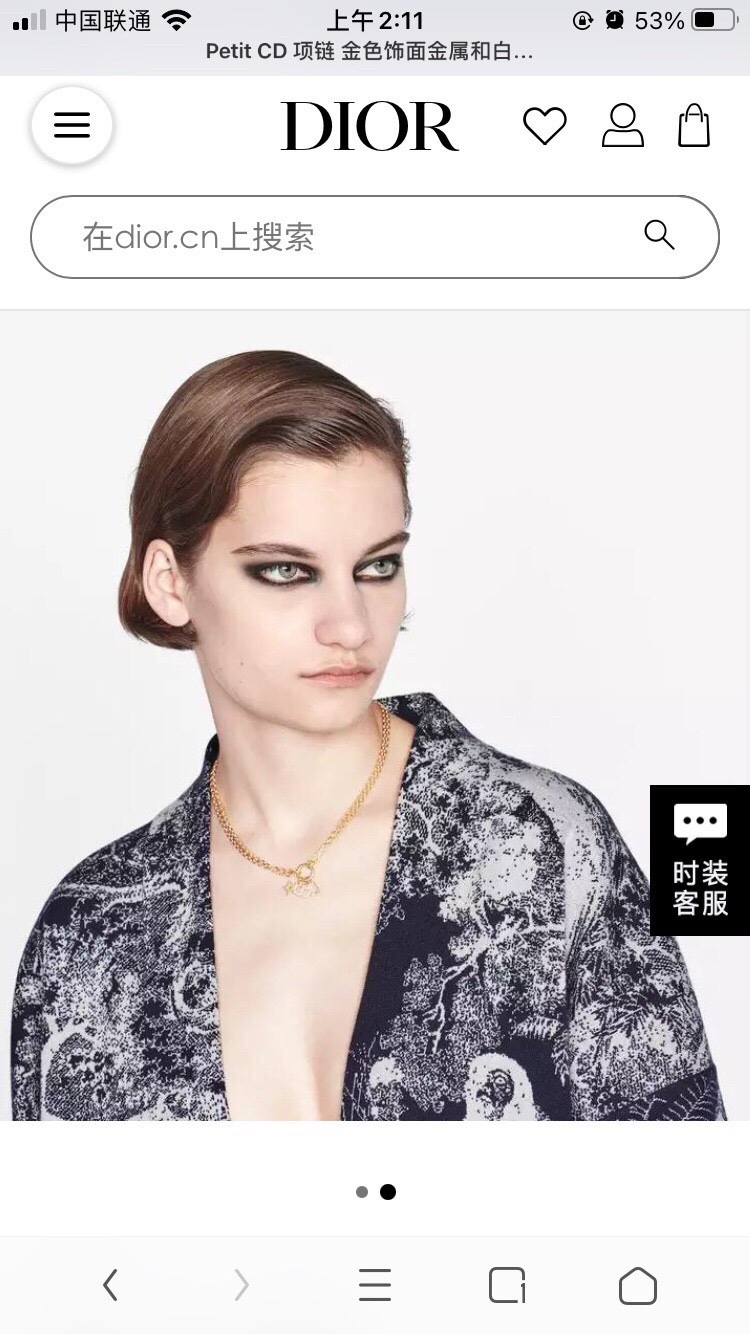Open the account profile icon
The height and width of the screenshot is (1334, 750).
622,126
